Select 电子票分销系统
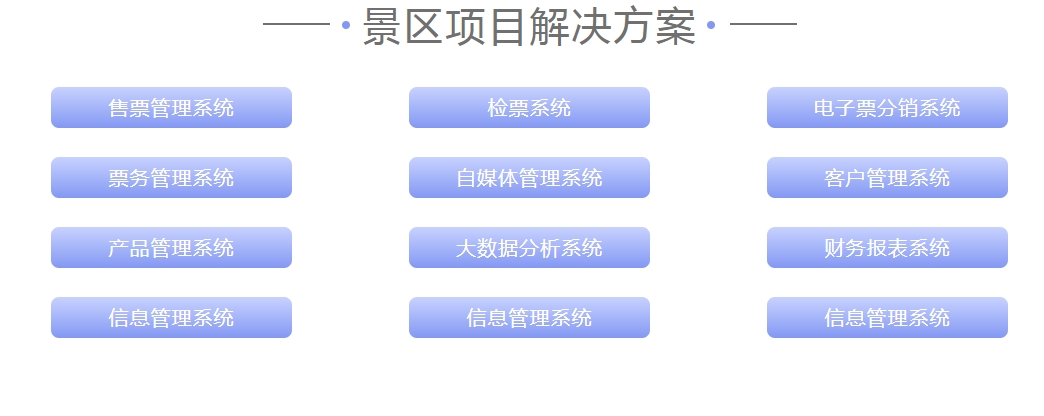The image size is (1044, 416). coord(887,108)
